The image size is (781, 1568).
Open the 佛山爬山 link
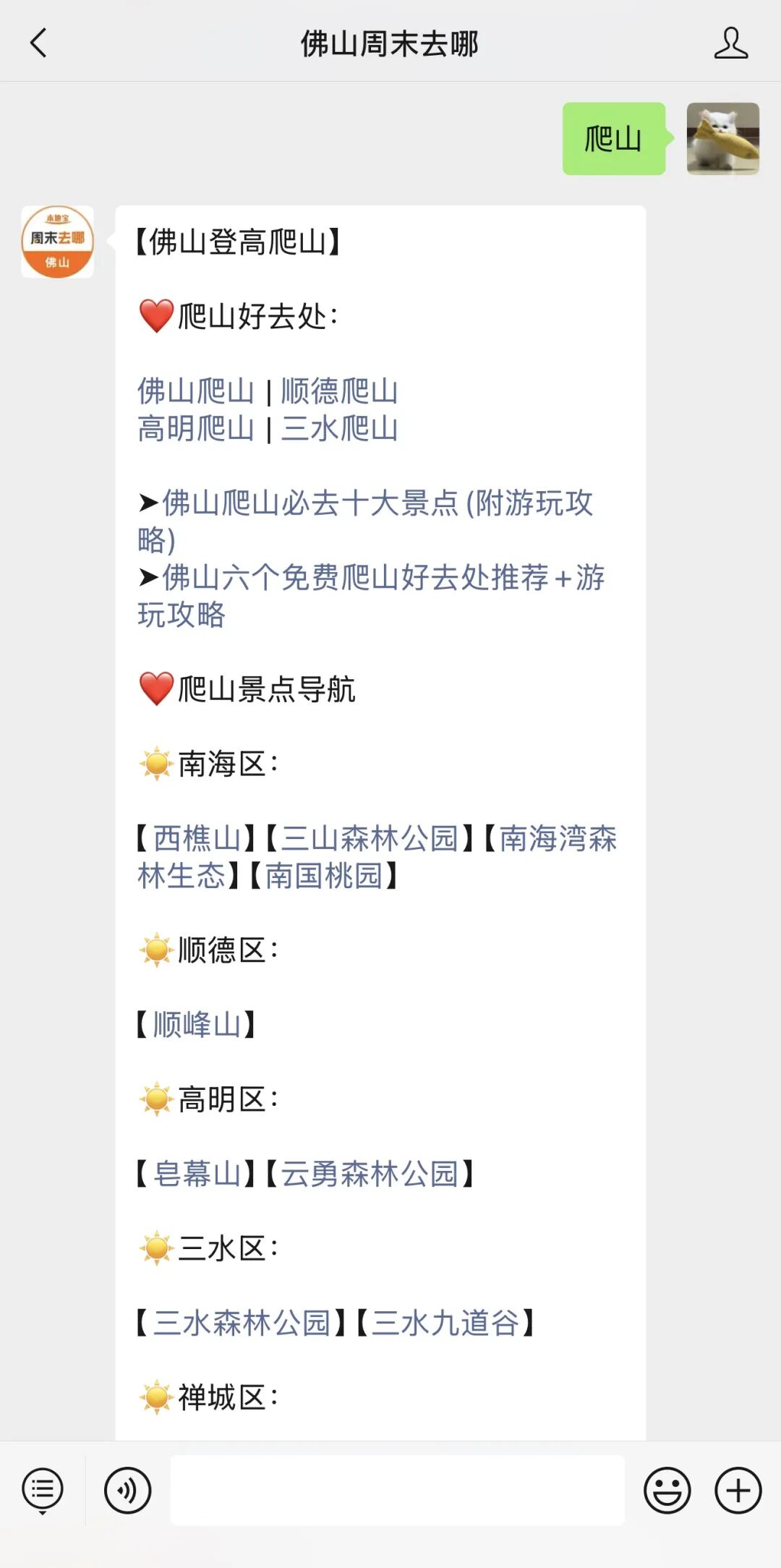[196, 391]
